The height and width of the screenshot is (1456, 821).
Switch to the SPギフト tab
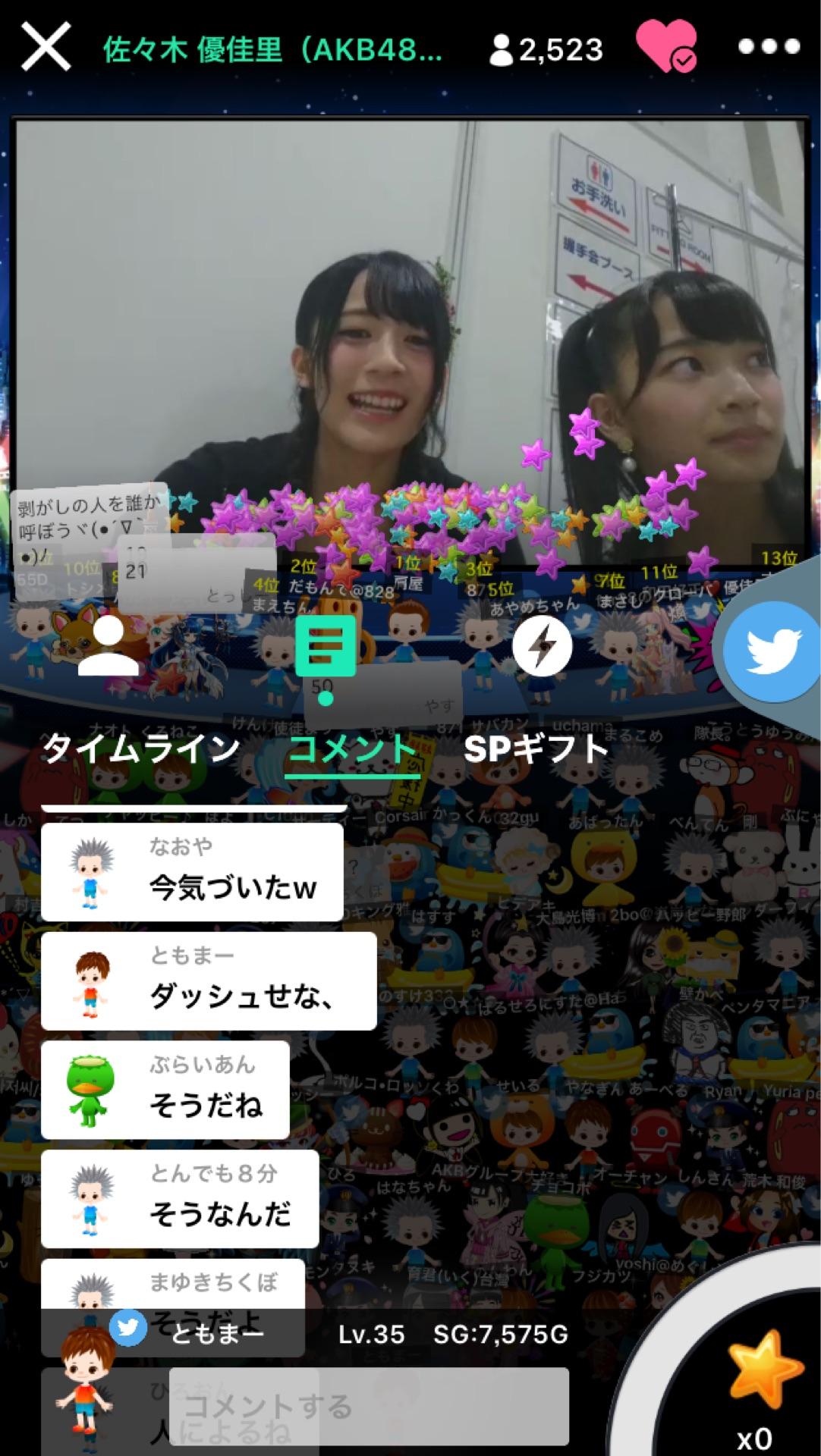pos(536,749)
